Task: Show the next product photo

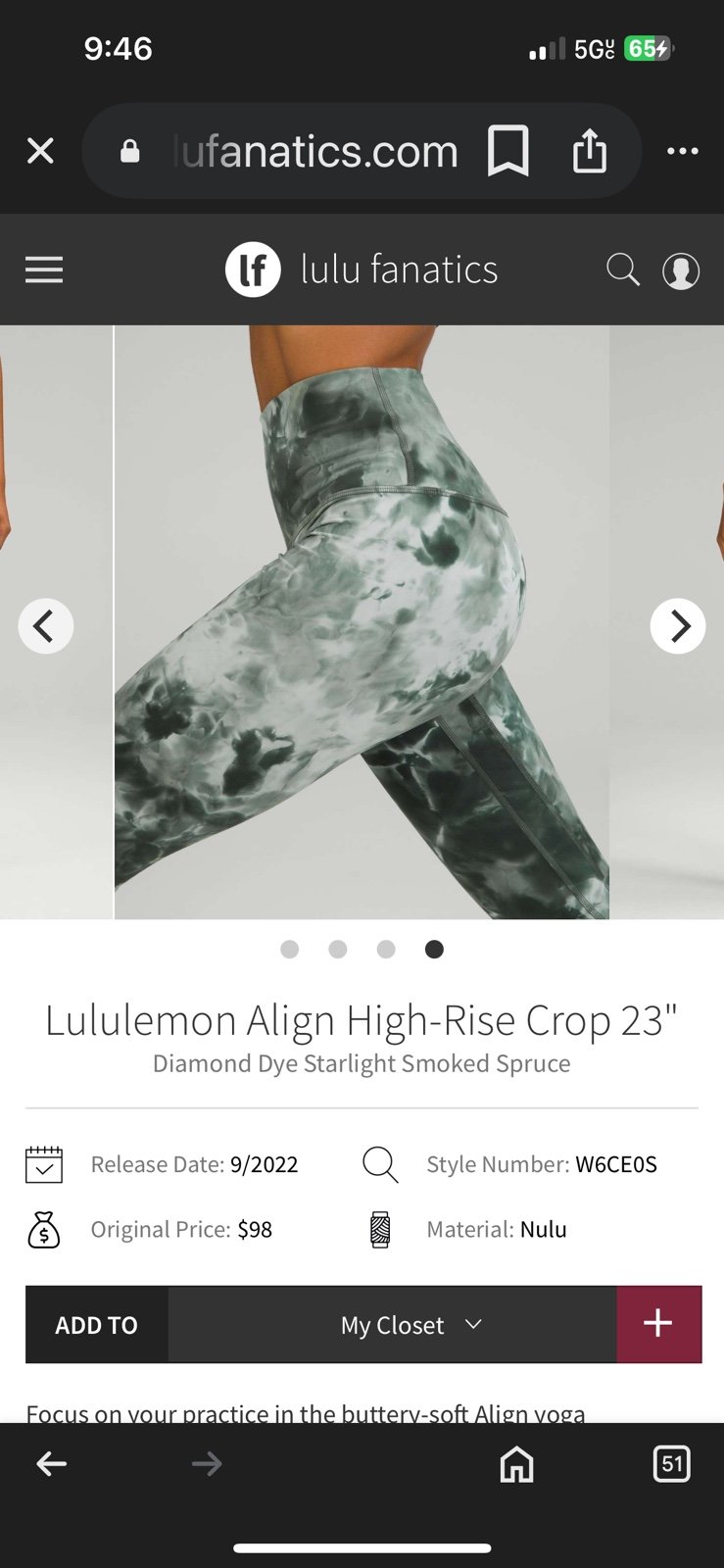Action: (678, 625)
